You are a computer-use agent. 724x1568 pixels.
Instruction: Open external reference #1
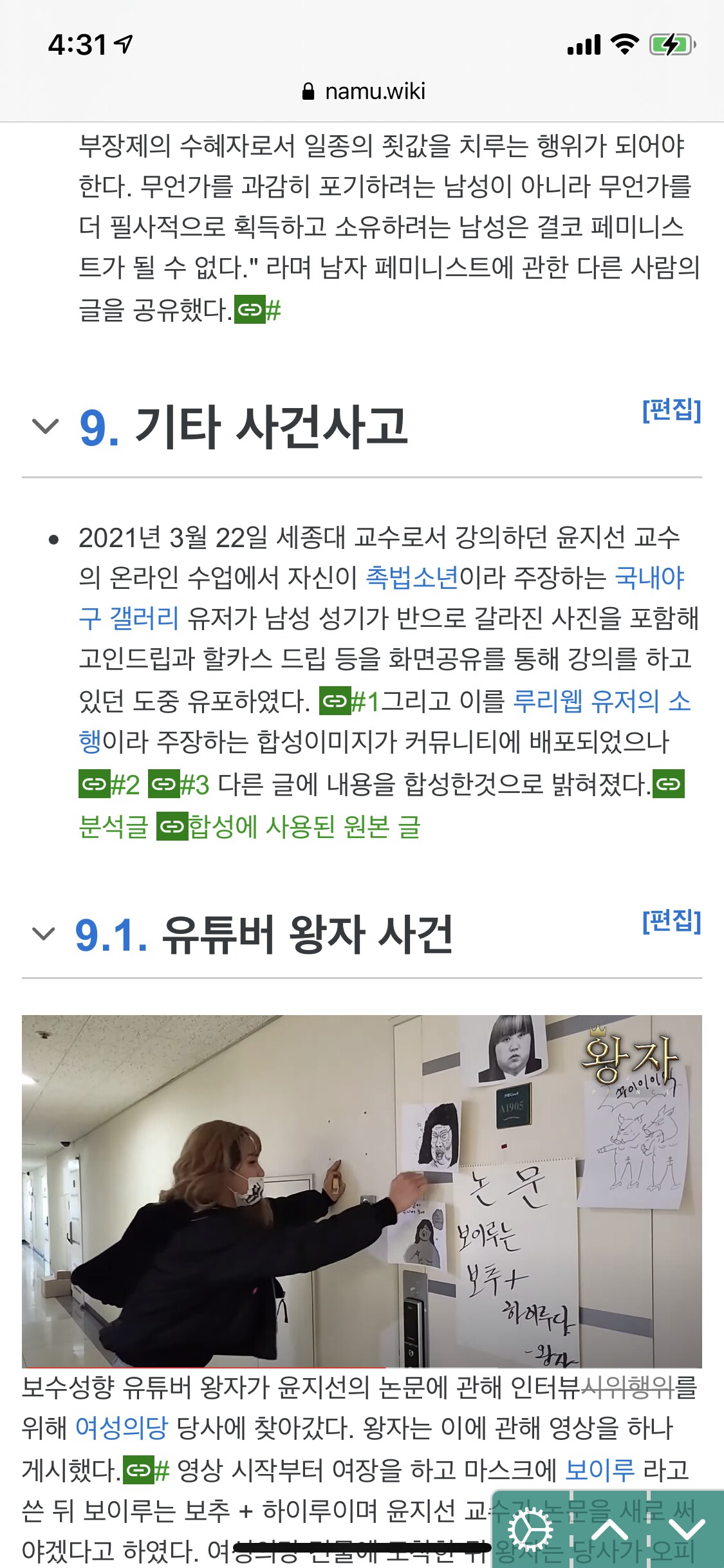[351, 701]
